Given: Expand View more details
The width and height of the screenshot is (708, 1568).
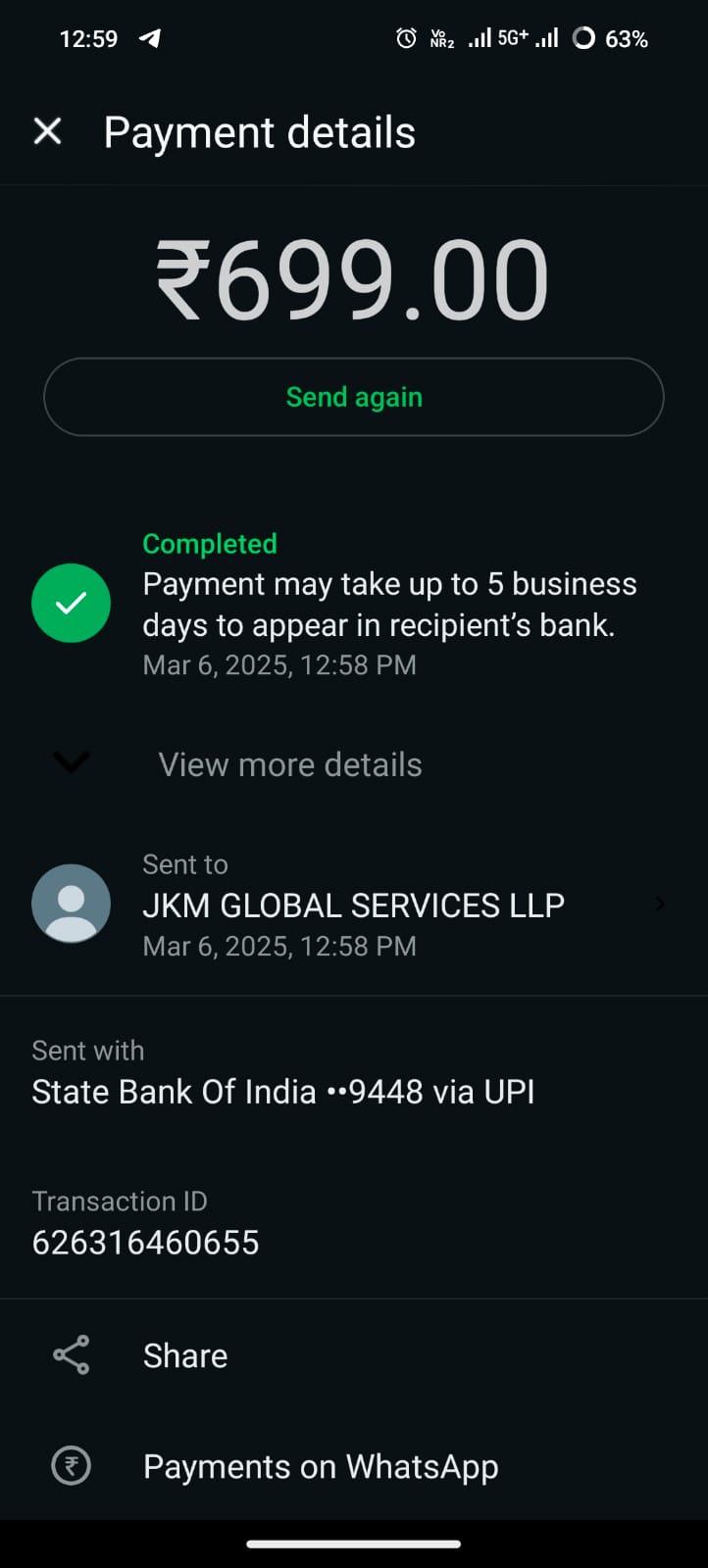Looking at the screenshot, I should pos(354,764).
